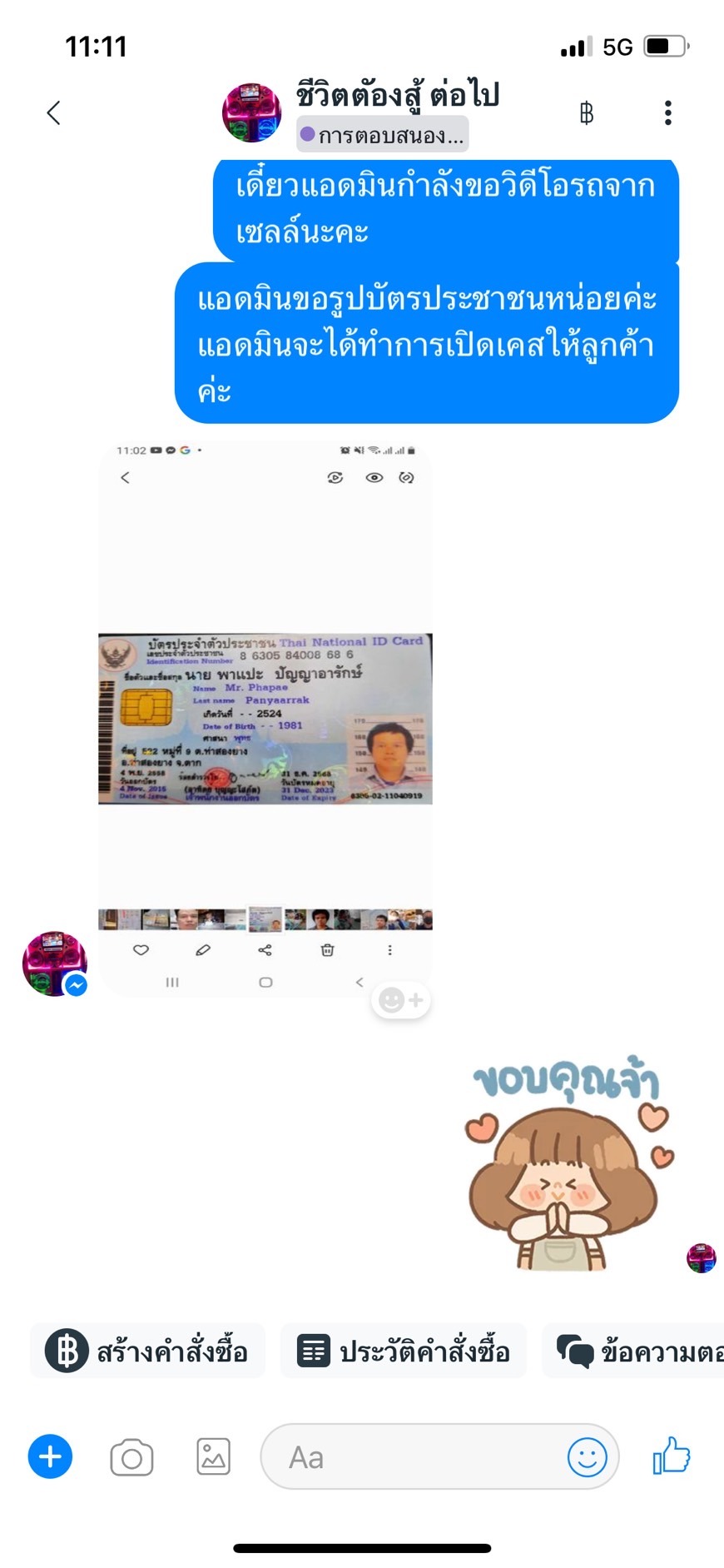724x1568 pixels.
Task: Tap สร้างคำสั่งซื้อ to create an order
Action: [x=147, y=1350]
